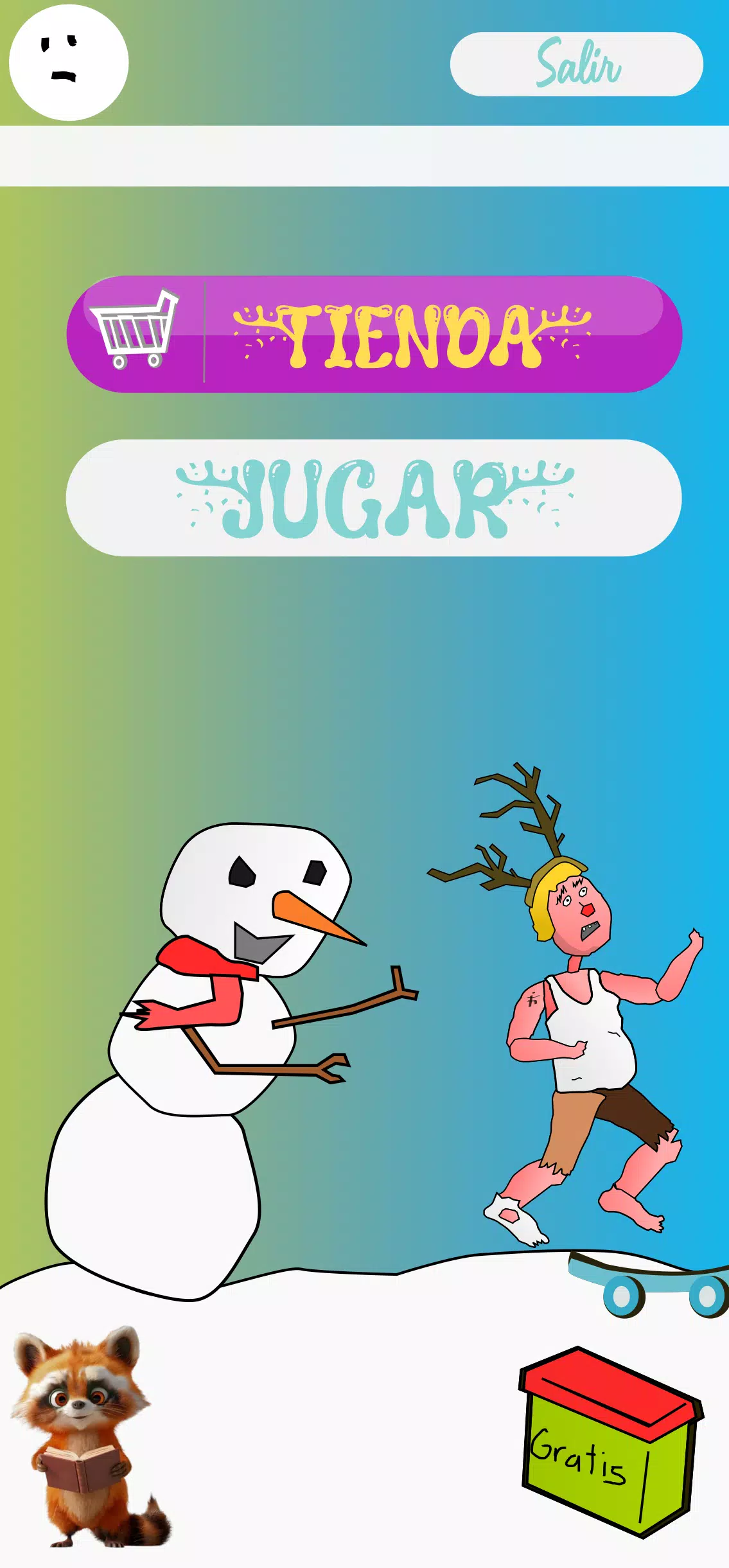Open the Tienda shop
The width and height of the screenshot is (729, 1568).
374,335
